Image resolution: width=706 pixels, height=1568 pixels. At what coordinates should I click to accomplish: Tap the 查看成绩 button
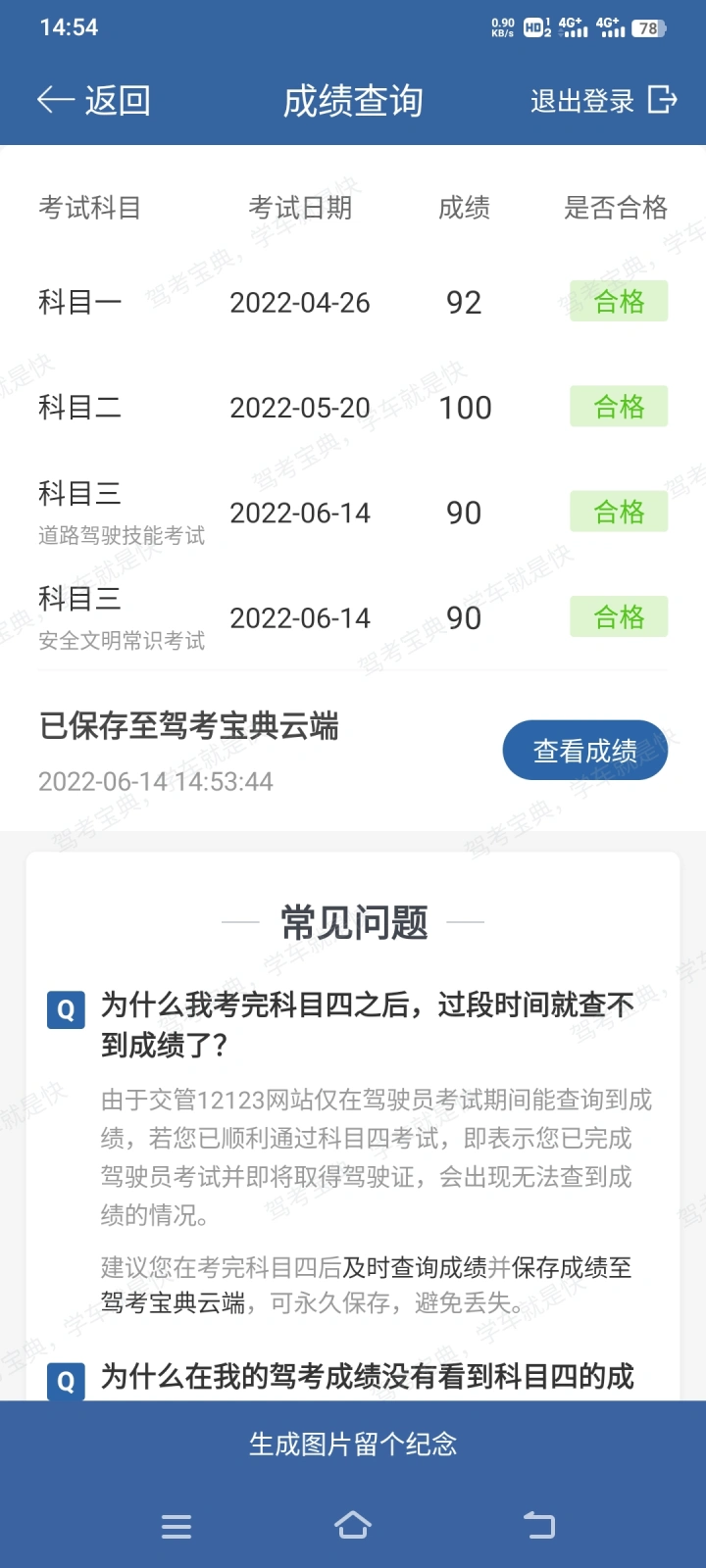[584, 751]
